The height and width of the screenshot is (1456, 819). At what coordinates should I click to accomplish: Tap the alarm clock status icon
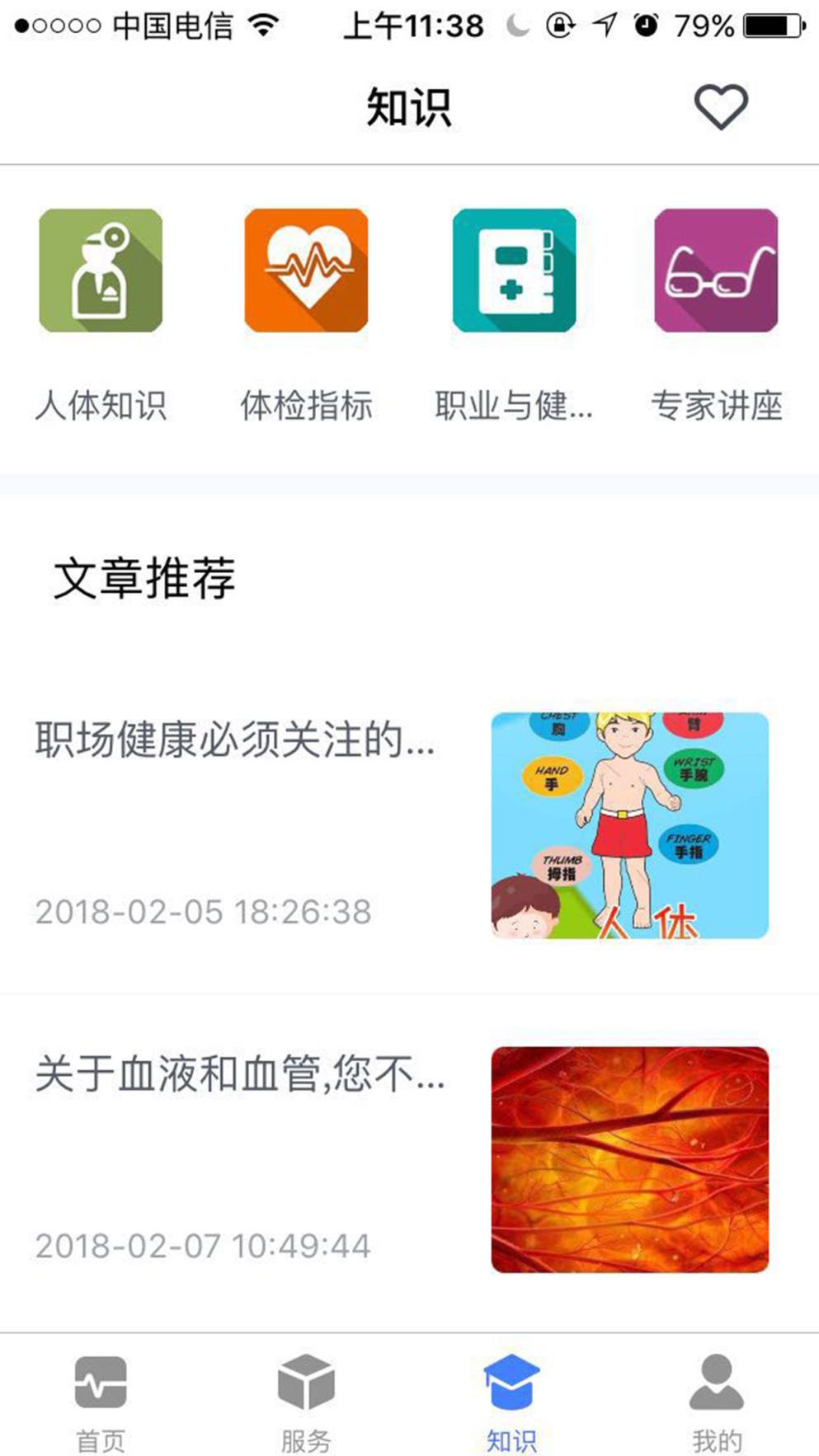pyautogui.click(x=646, y=23)
